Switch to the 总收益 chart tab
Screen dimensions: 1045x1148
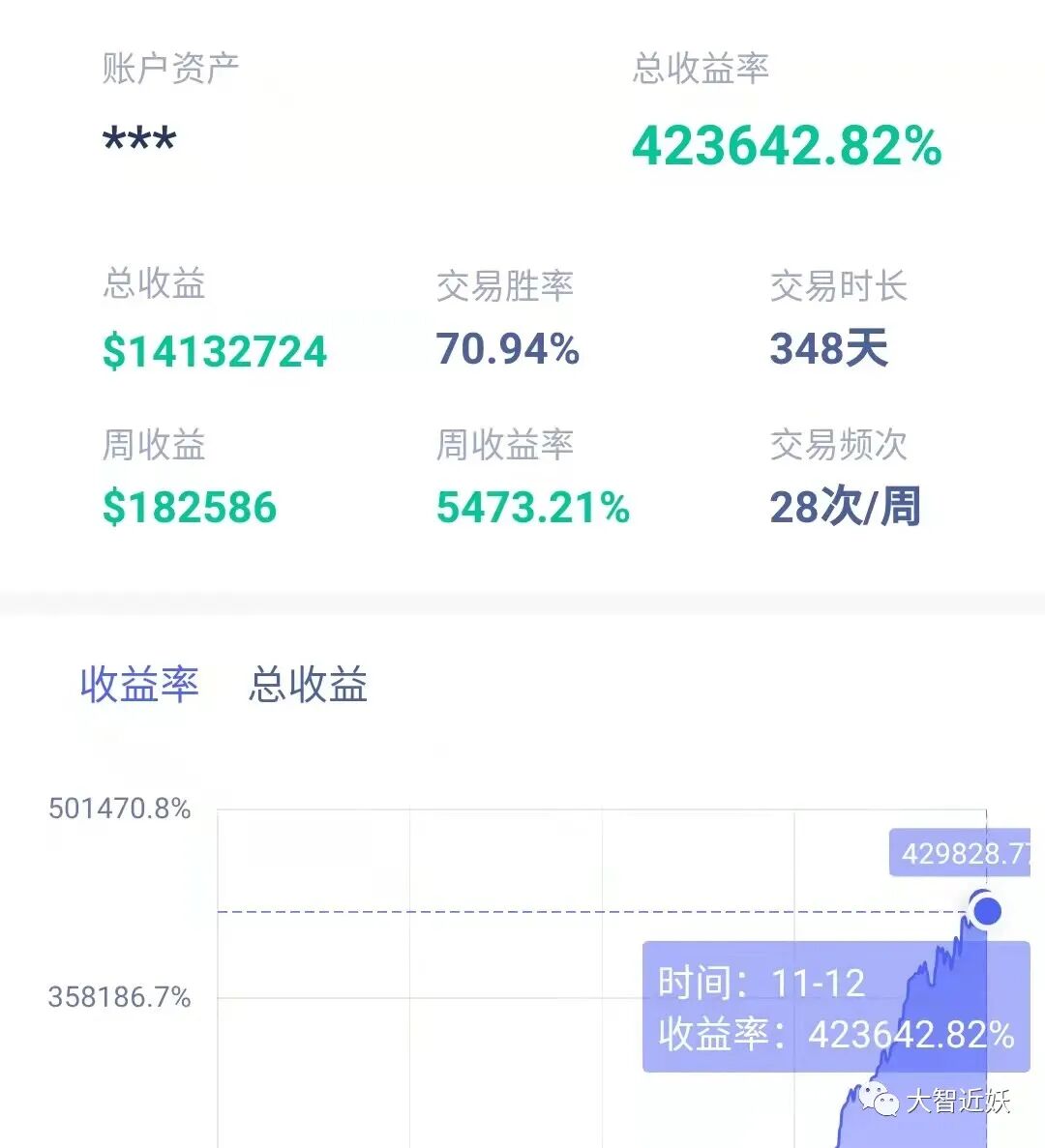tap(308, 686)
